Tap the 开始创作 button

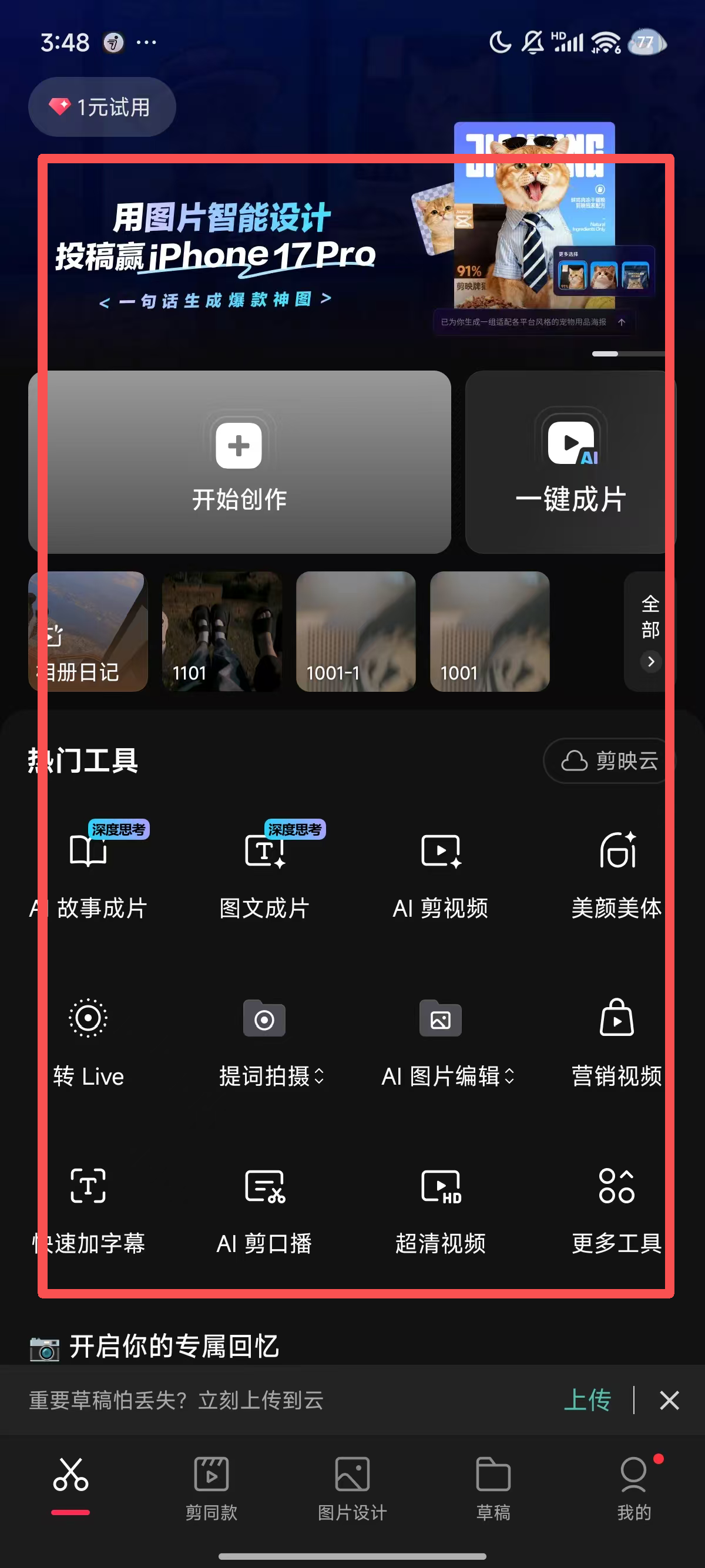click(238, 463)
